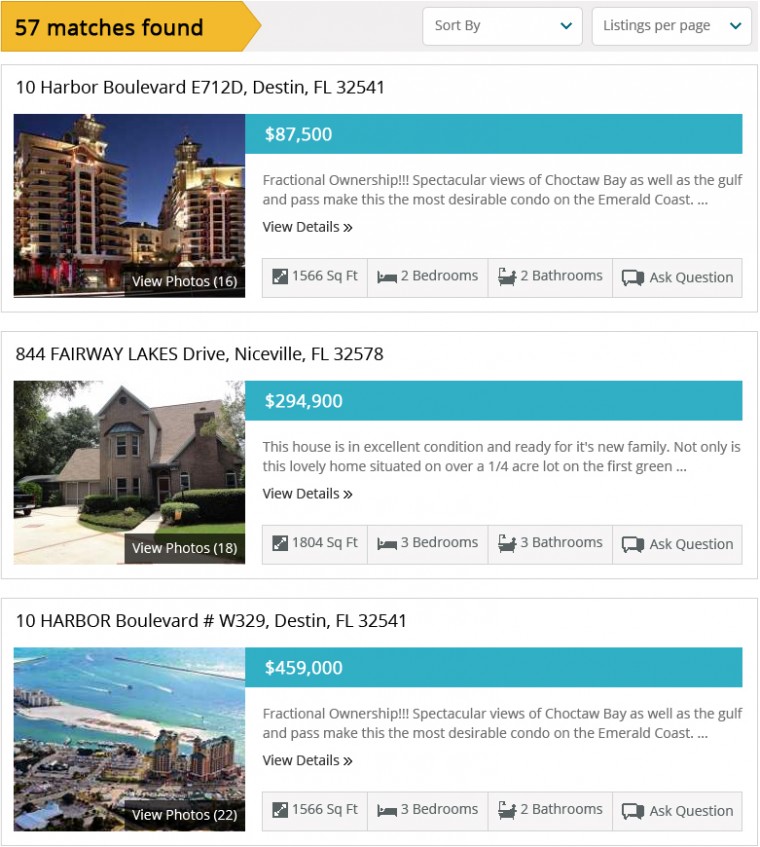This screenshot has height=847, width=760.
Task: Open the Sort By dropdown
Action: click(x=502, y=26)
